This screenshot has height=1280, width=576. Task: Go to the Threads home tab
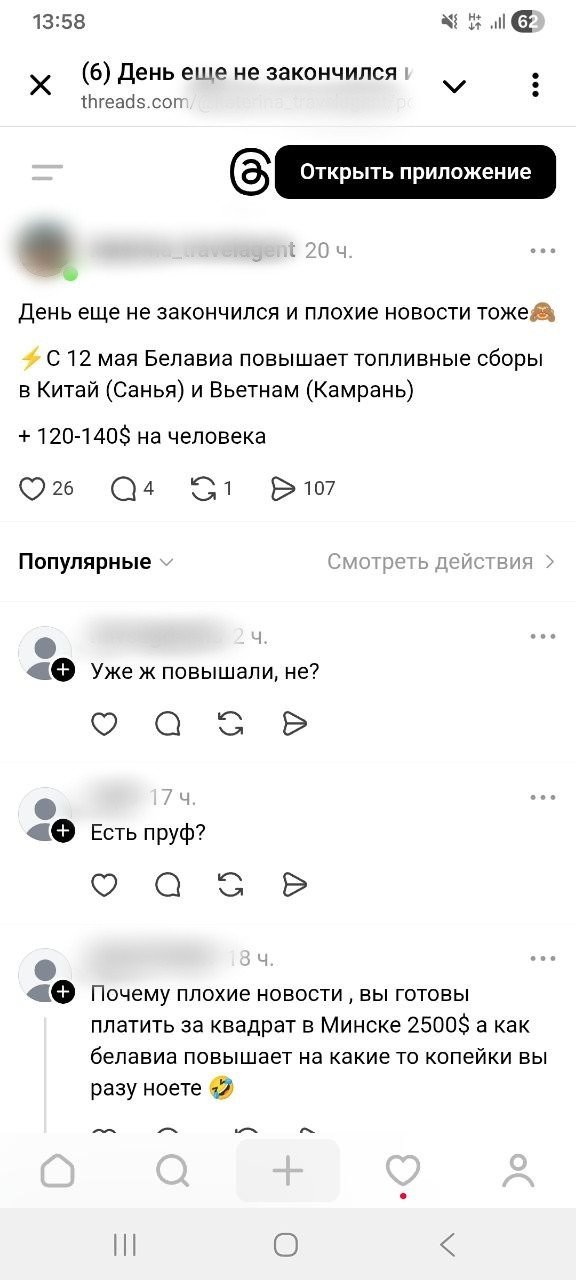click(x=58, y=1170)
